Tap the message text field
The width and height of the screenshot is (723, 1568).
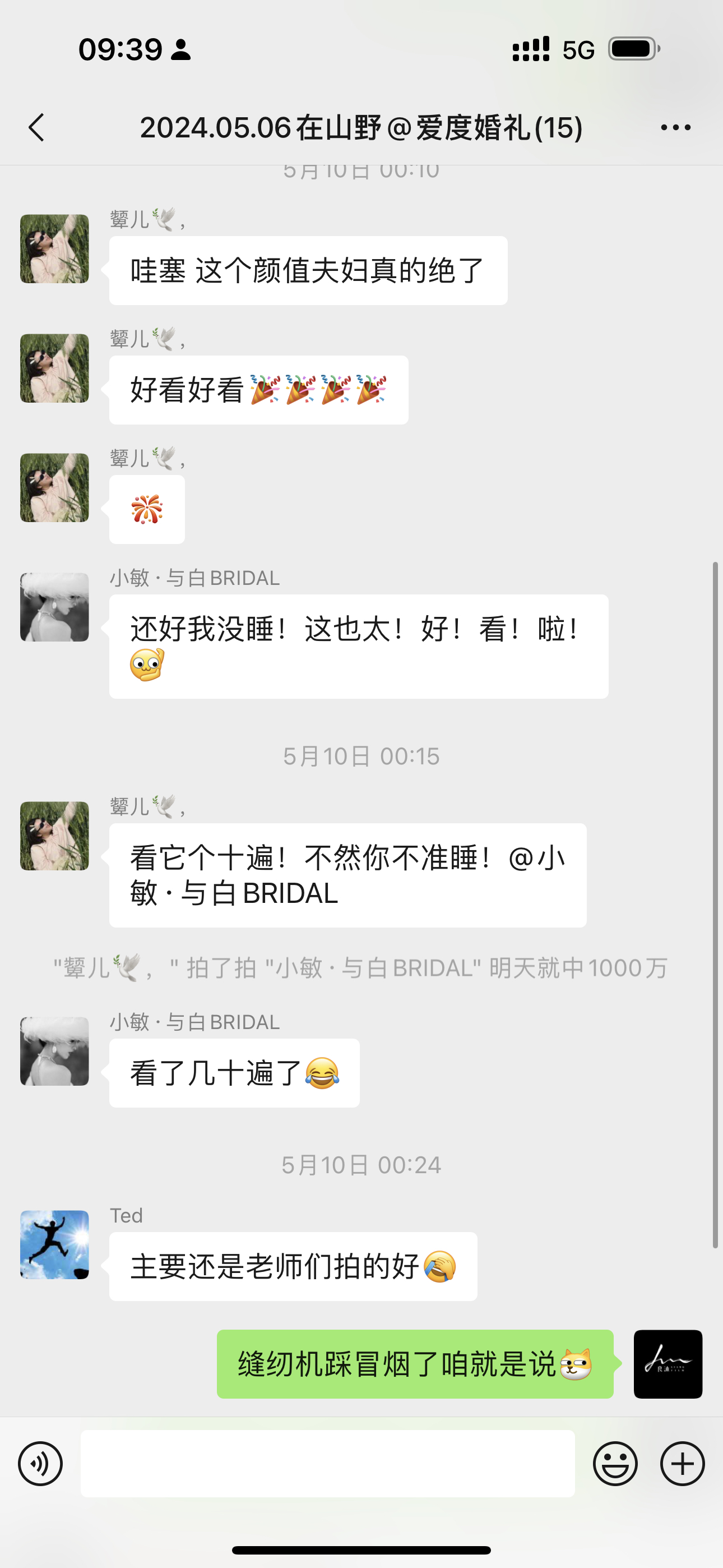[x=327, y=1464]
